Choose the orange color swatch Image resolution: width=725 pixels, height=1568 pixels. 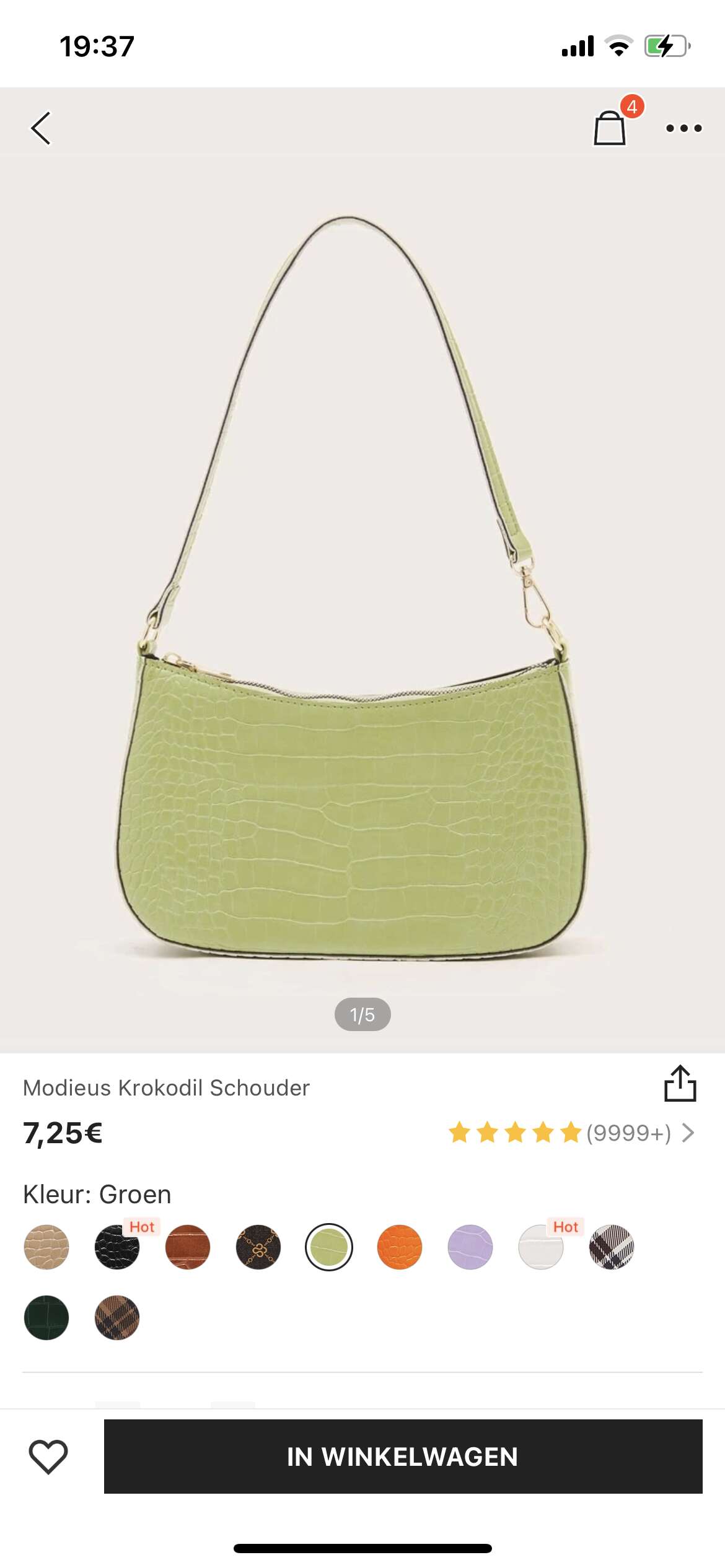(x=400, y=1247)
